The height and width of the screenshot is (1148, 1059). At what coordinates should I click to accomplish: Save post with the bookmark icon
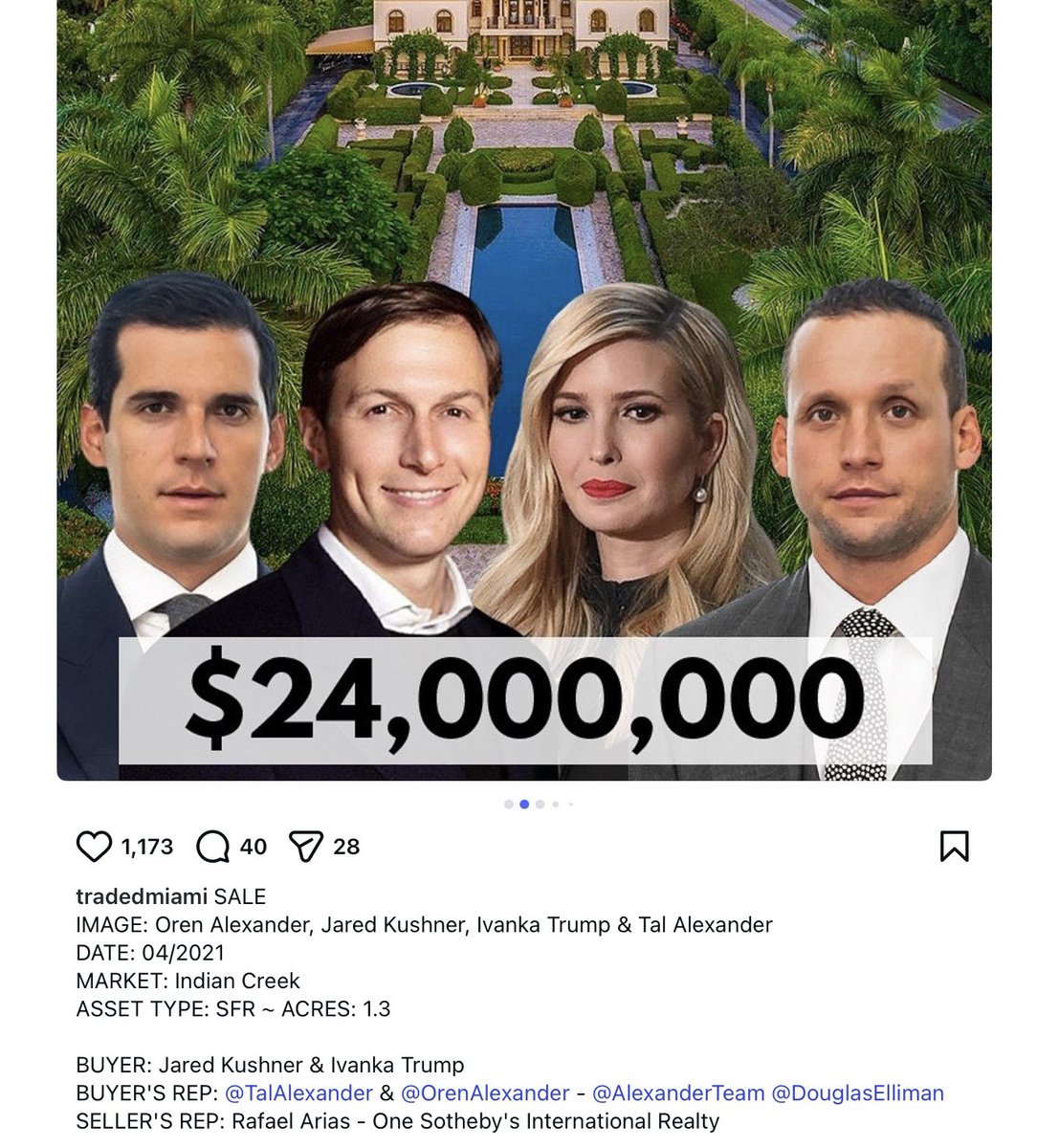pyautogui.click(x=954, y=846)
